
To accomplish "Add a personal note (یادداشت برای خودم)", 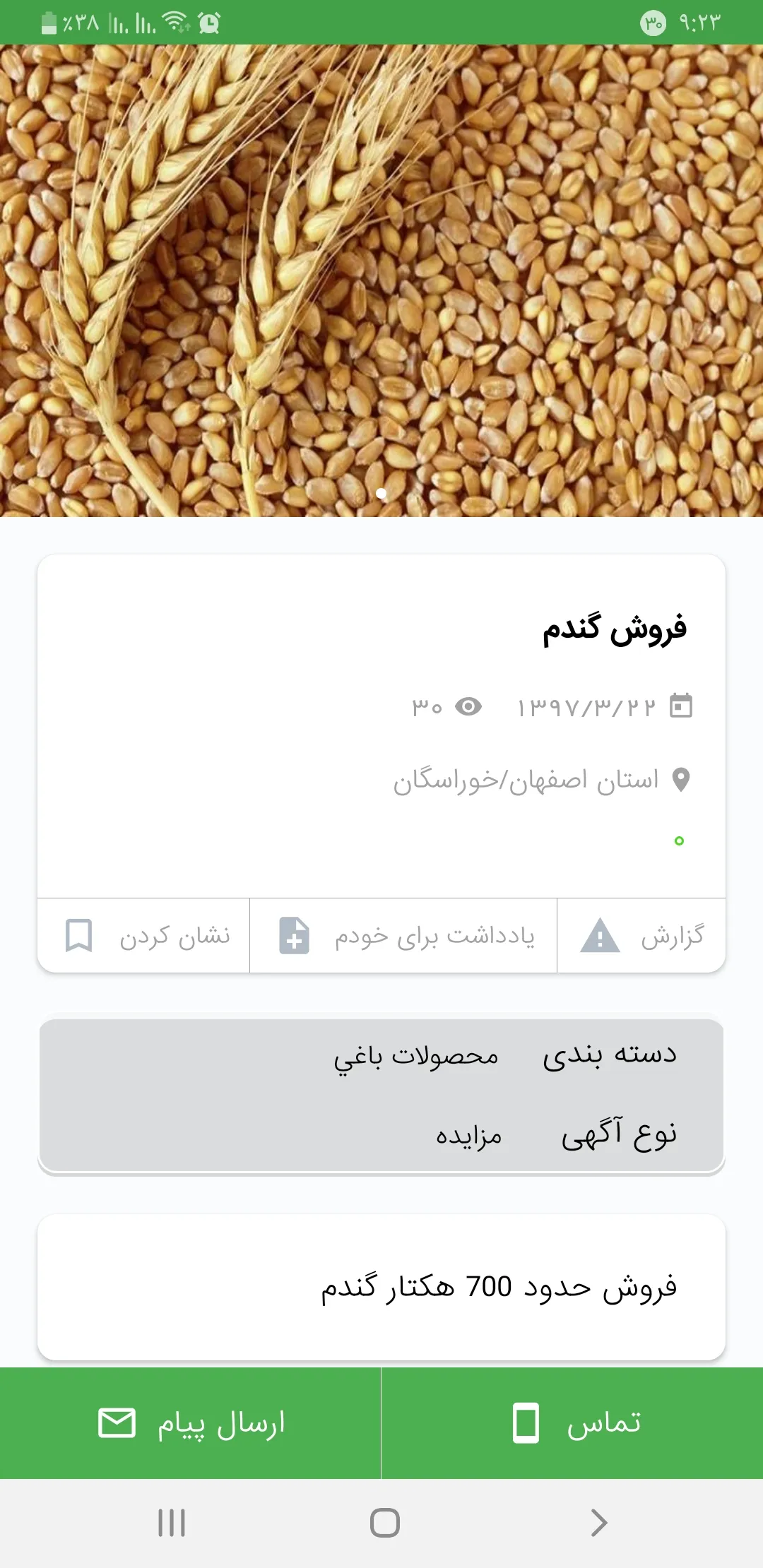I will (403, 936).
